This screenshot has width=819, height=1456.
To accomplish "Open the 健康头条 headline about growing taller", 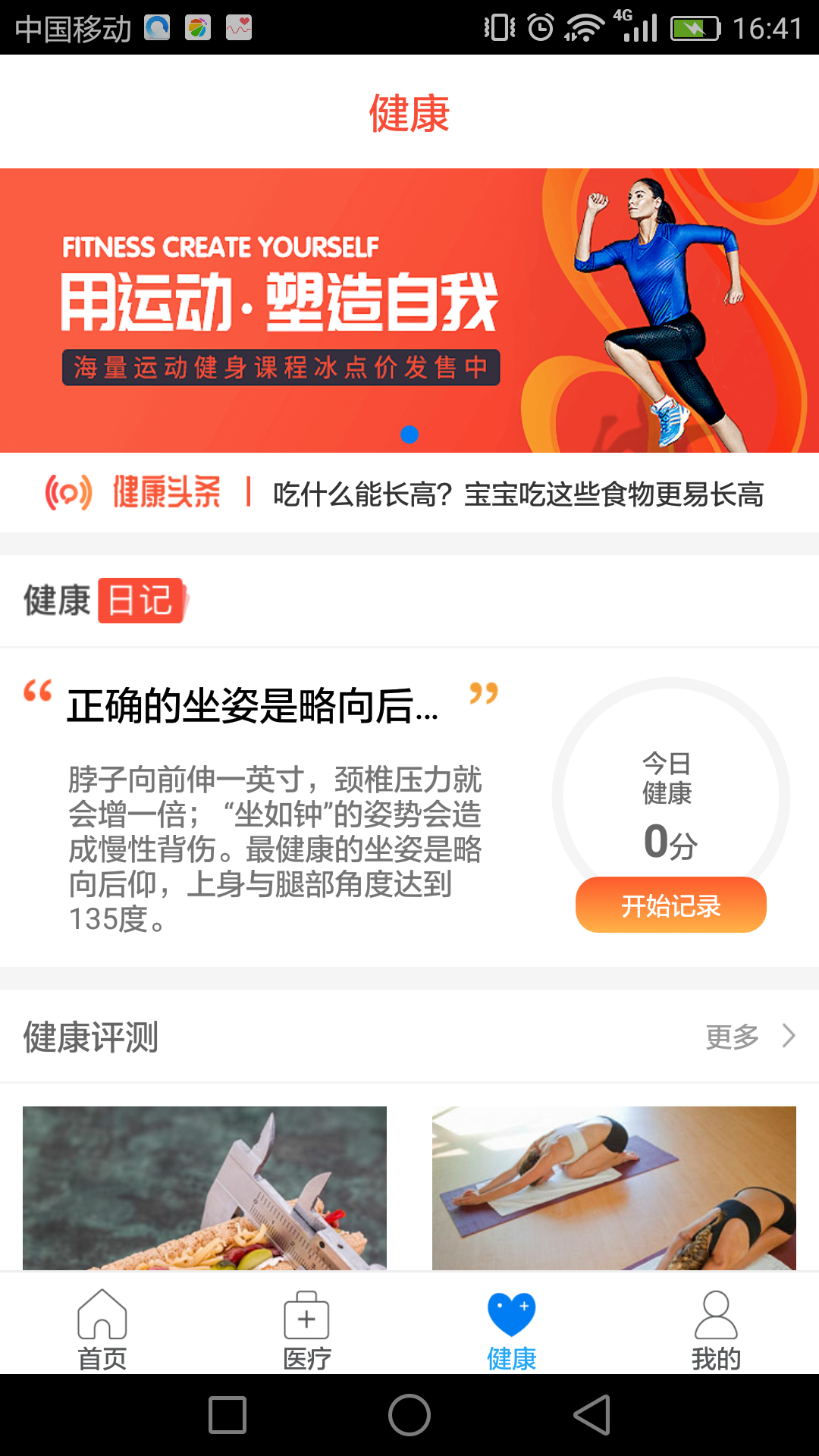I will tap(517, 494).
